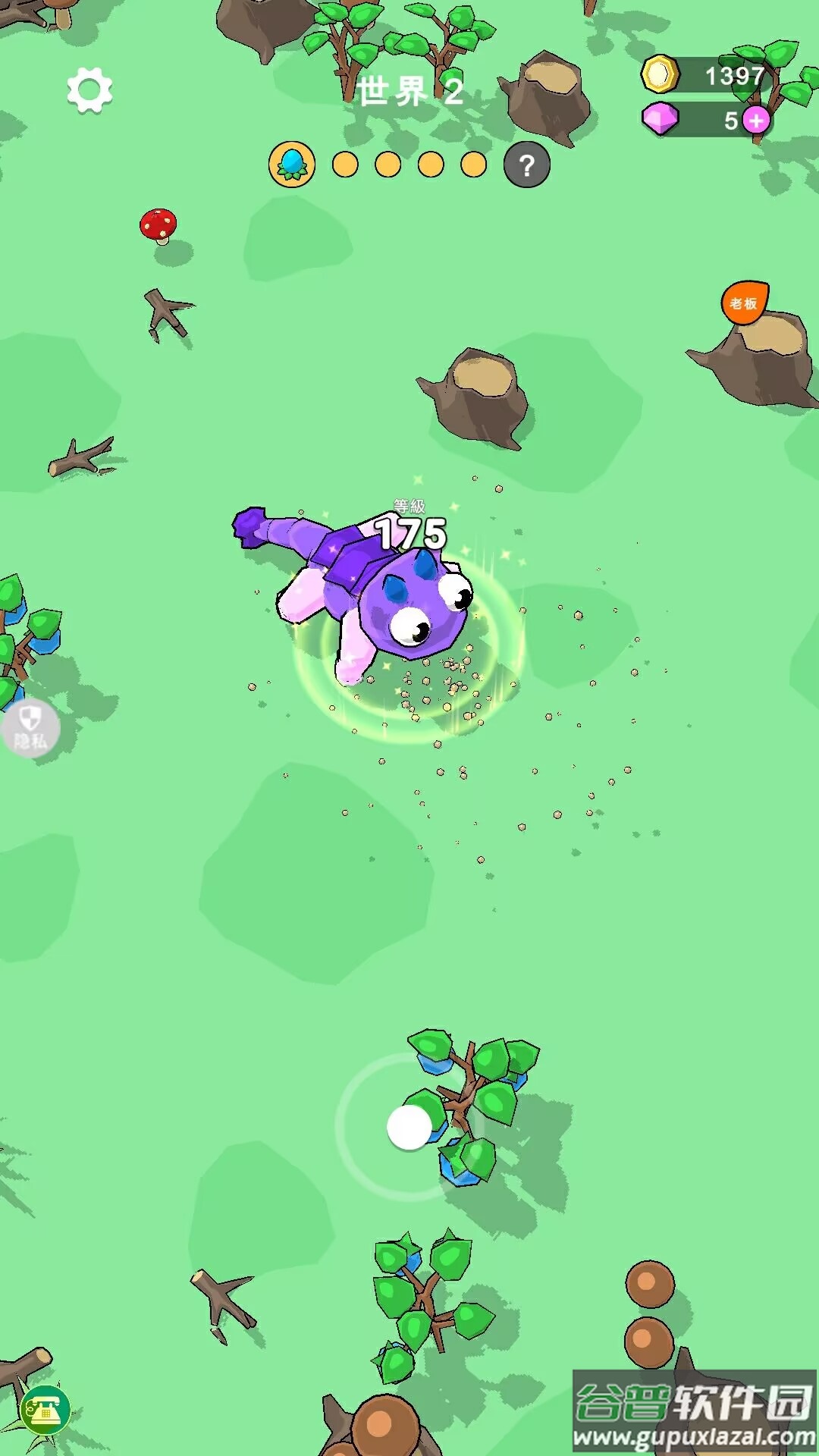
Task: Tap the pink plus to add gems
Action: coord(755,120)
